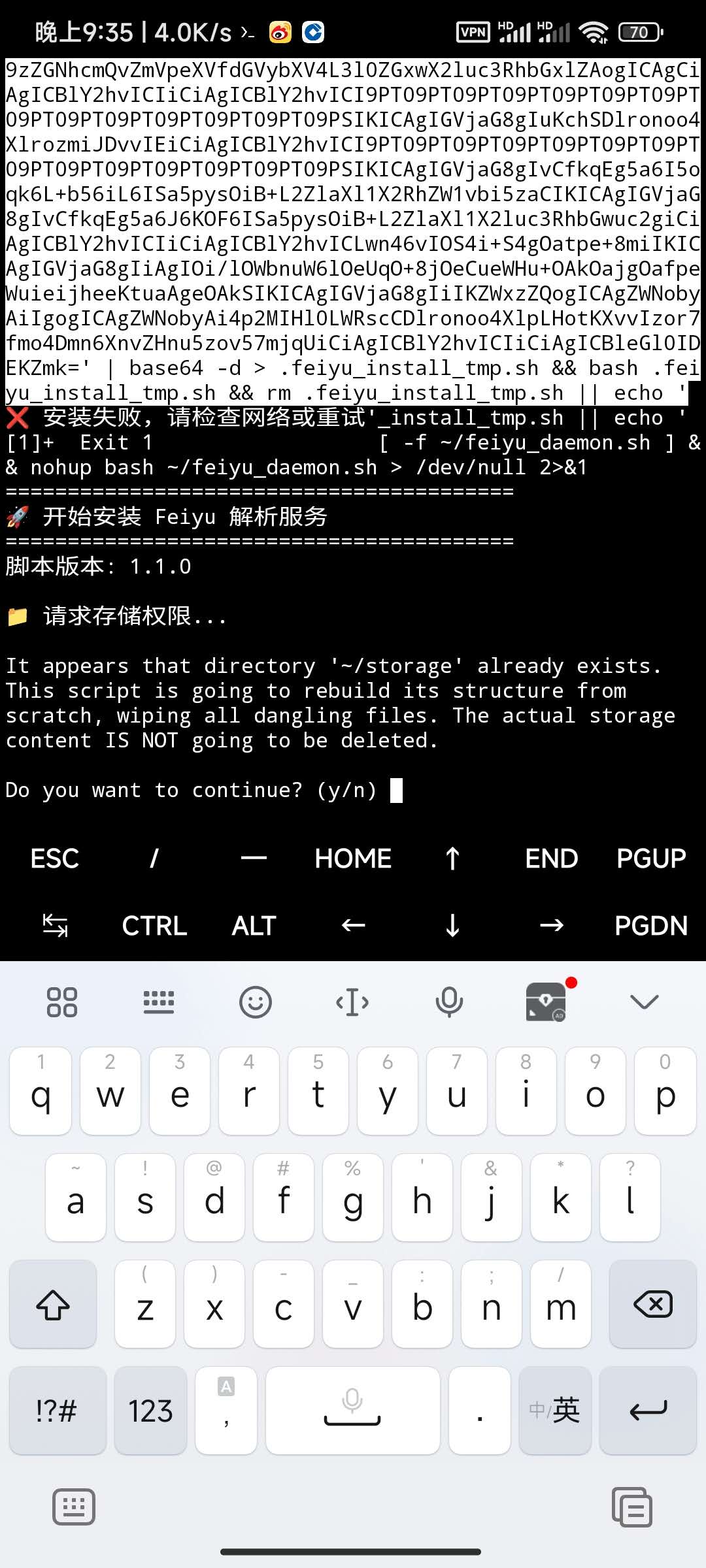Tap the tab key with the two-arrow icon

tap(55, 926)
